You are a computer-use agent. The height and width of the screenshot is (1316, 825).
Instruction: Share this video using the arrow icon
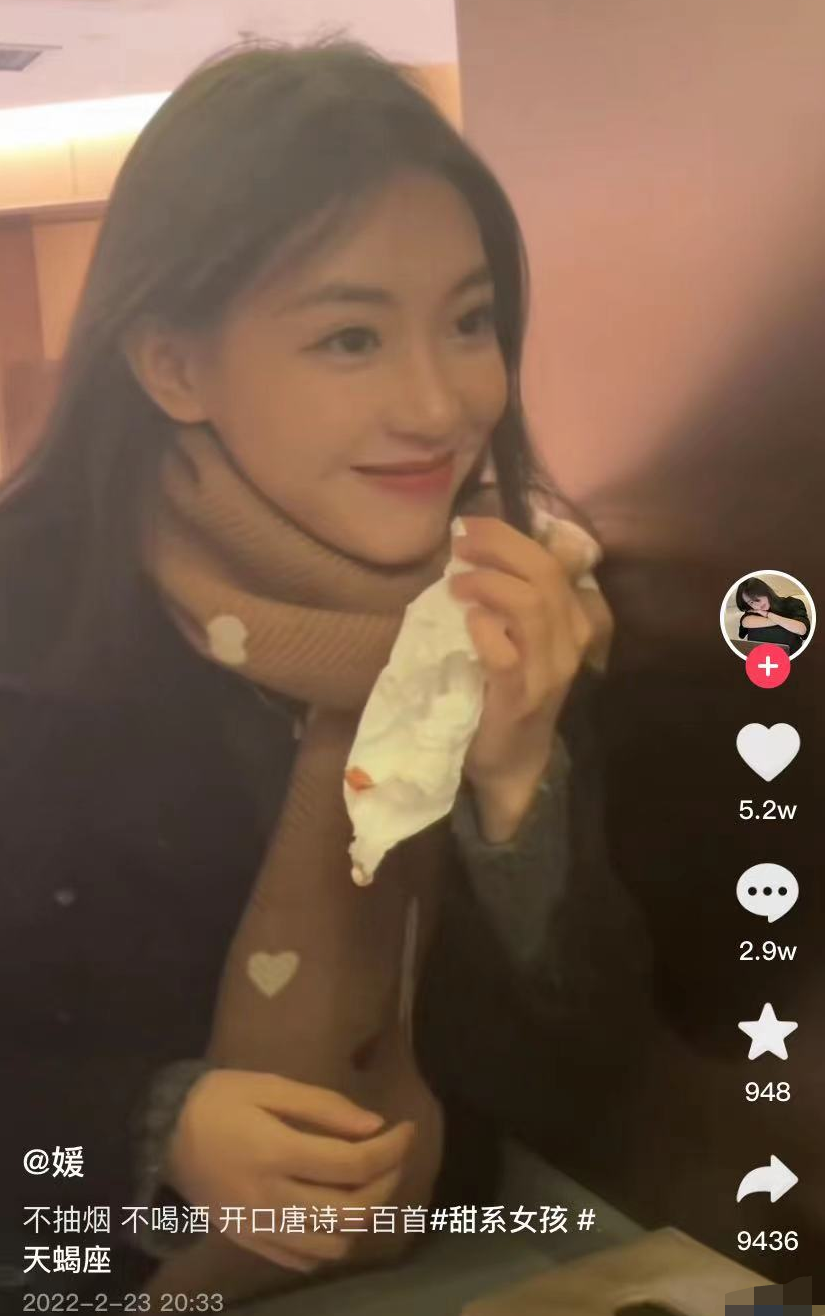tap(767, 1180)
